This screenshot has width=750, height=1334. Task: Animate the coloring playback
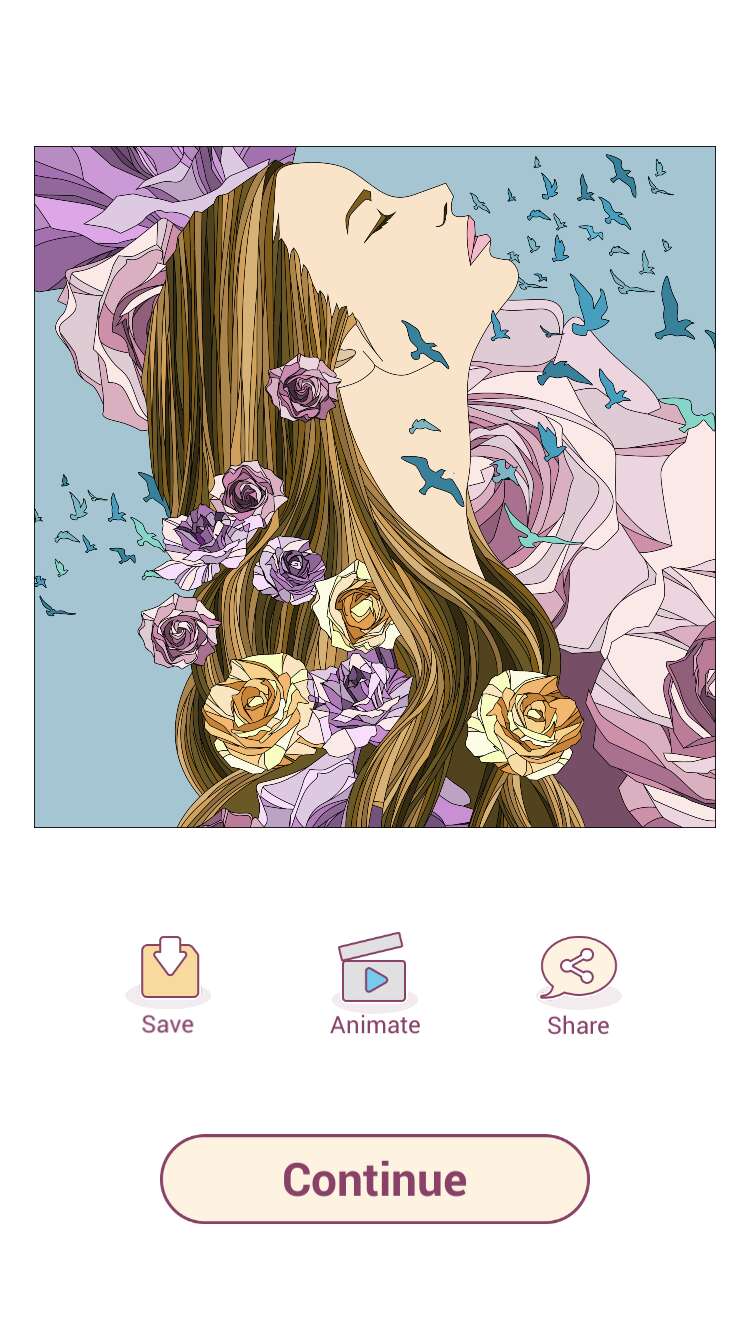point(375,985)
